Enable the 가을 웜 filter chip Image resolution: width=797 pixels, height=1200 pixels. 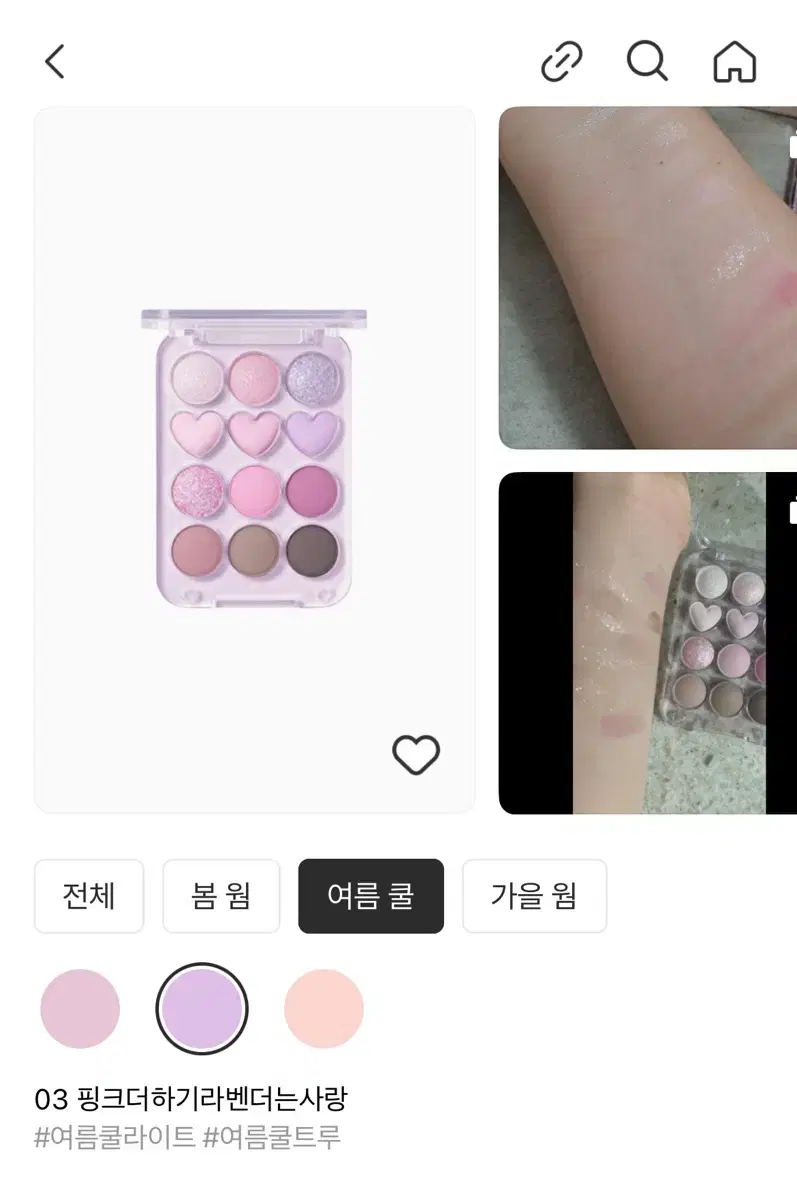(x=534, y=896)
